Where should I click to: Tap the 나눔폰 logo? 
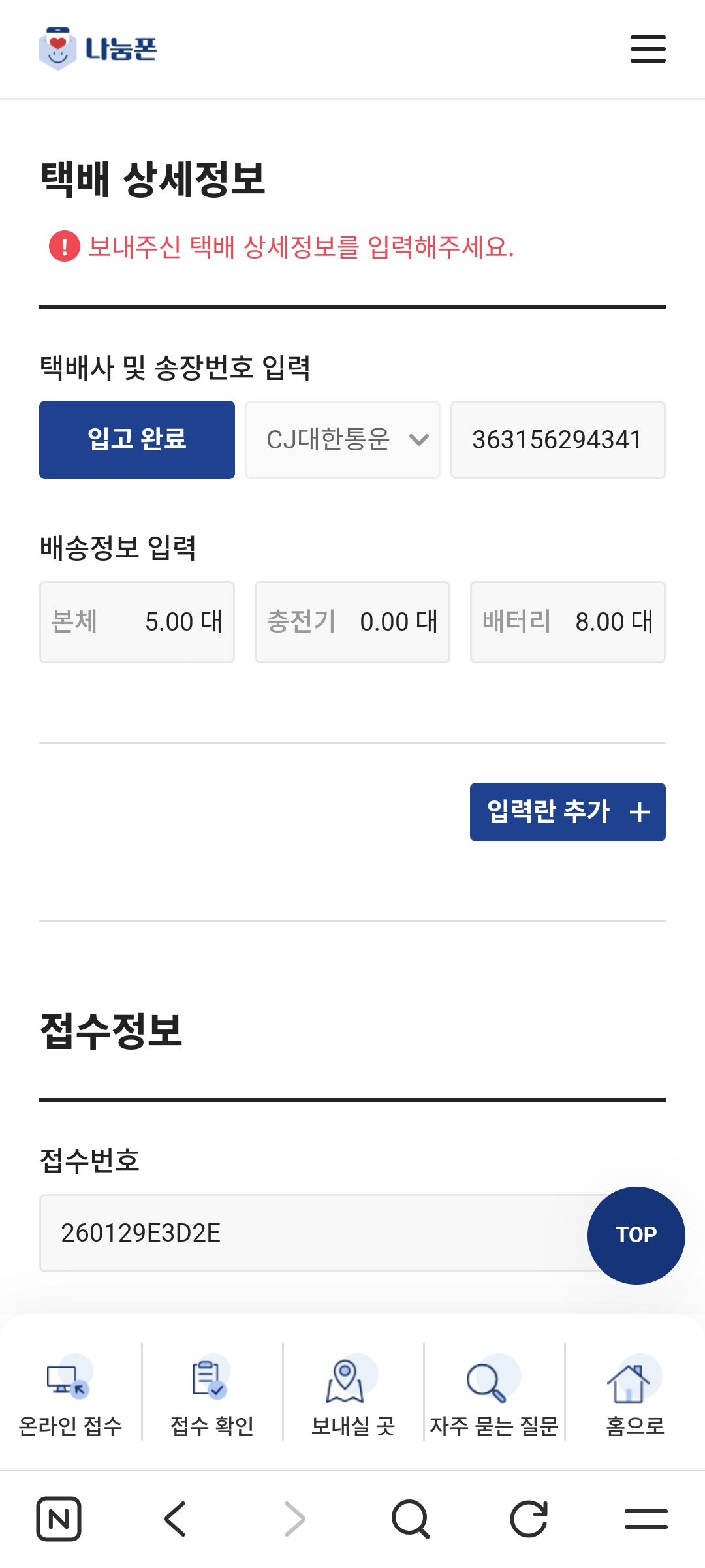pyautogui.click(x=99, y=49)
